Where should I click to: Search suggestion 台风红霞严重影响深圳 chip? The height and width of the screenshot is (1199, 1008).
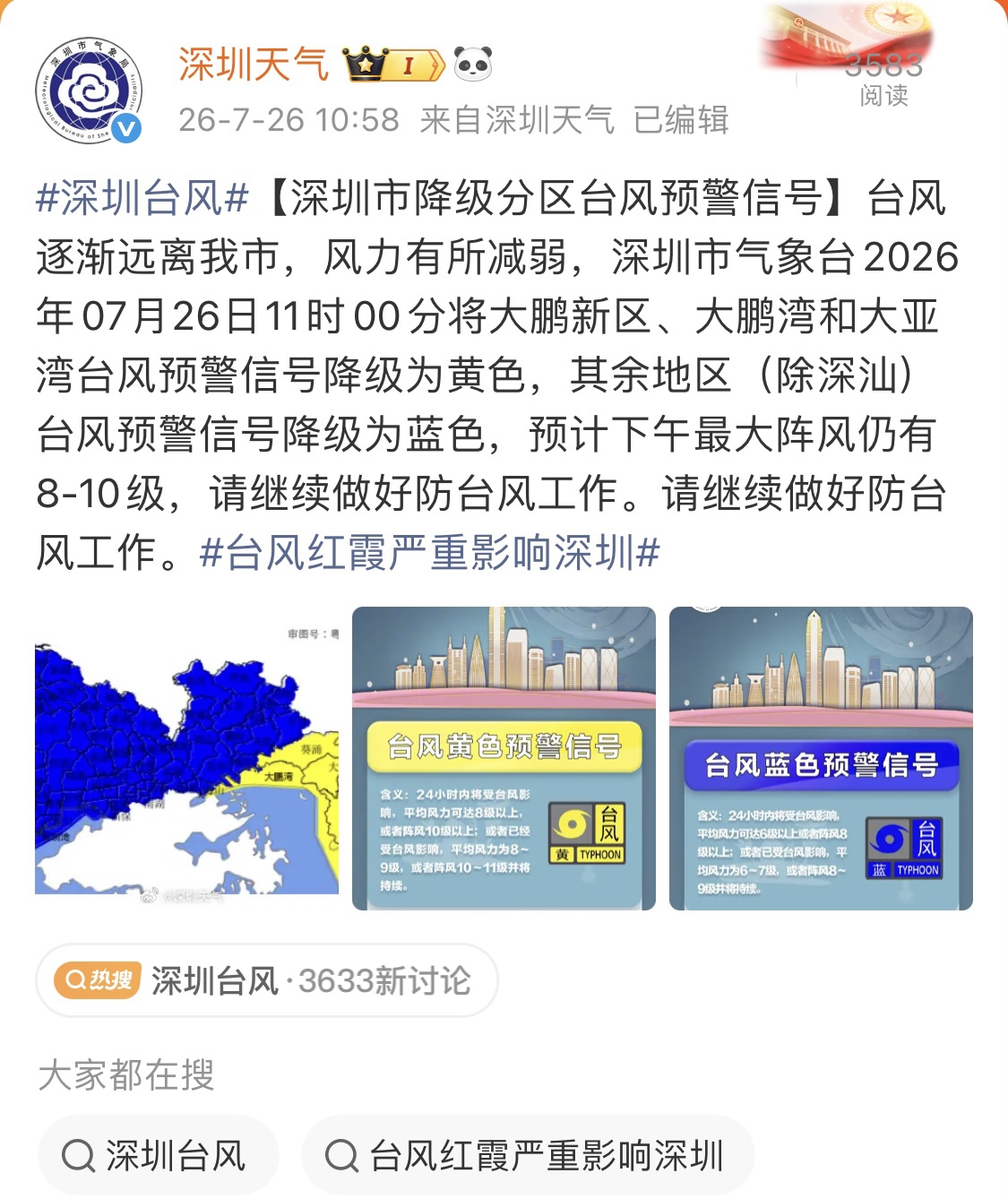tap(528, 1155)
